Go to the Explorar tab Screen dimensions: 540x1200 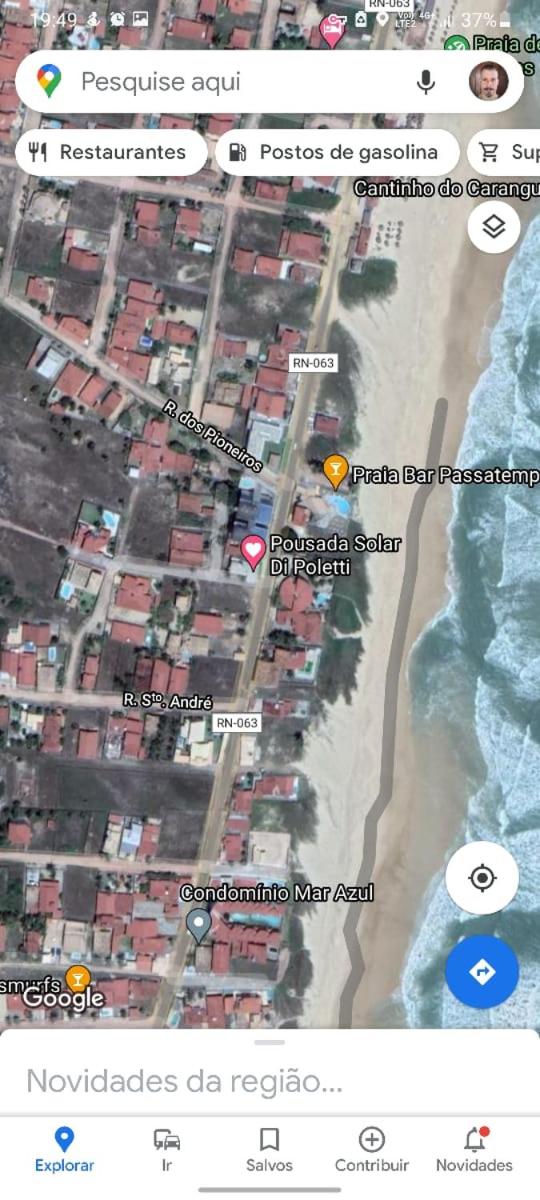click(x=65, y=1150)
